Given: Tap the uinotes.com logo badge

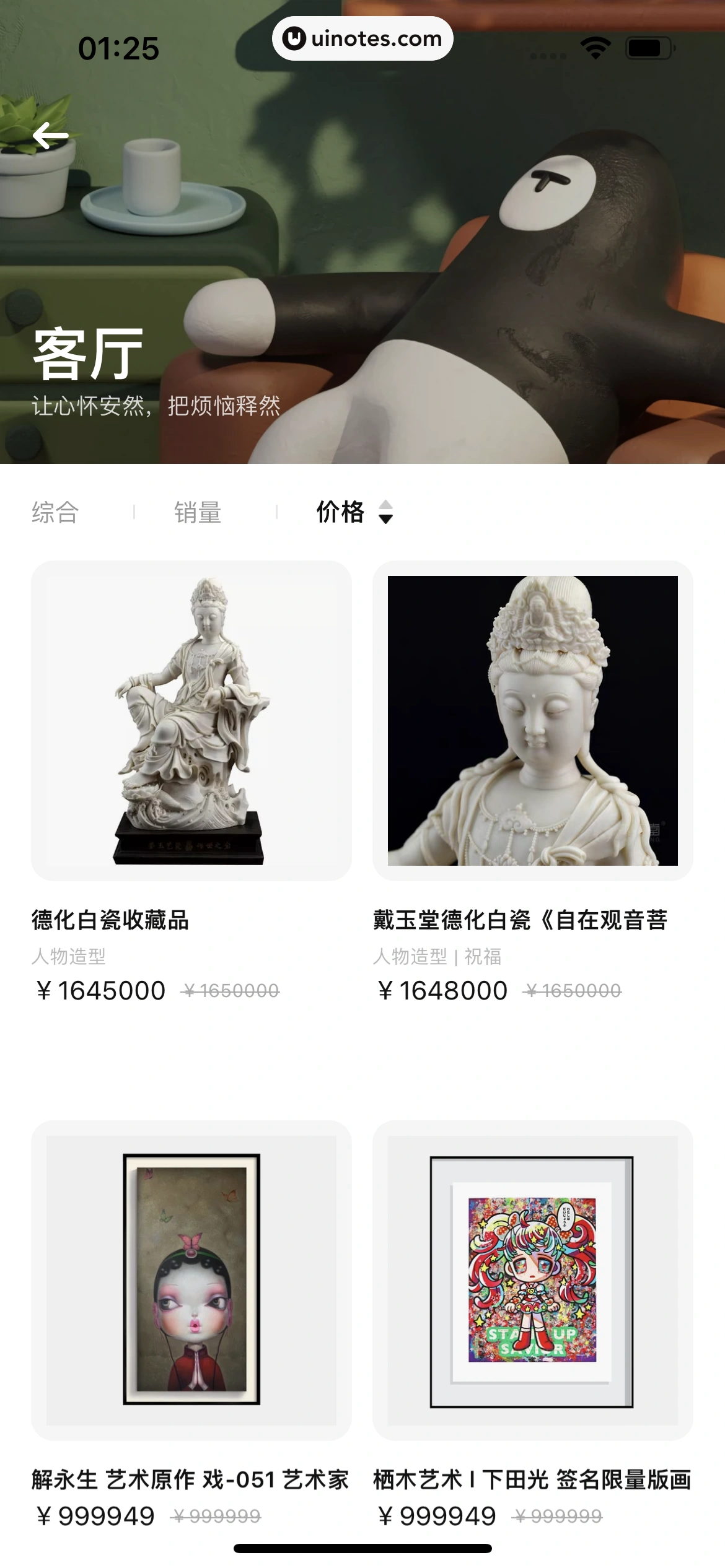Looking at the screenshot, I should 362,38.
